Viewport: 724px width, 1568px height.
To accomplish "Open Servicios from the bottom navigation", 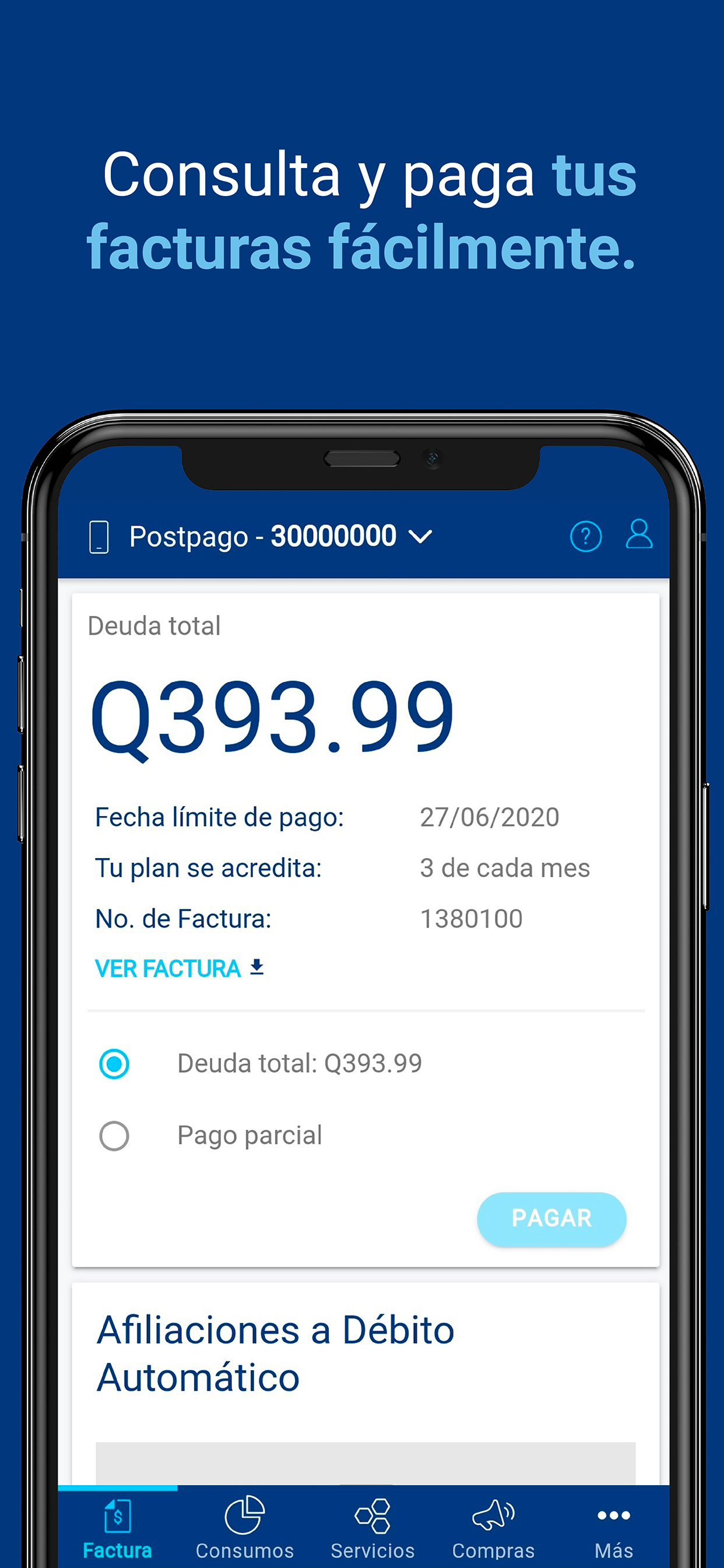I will pos(372,1515).
